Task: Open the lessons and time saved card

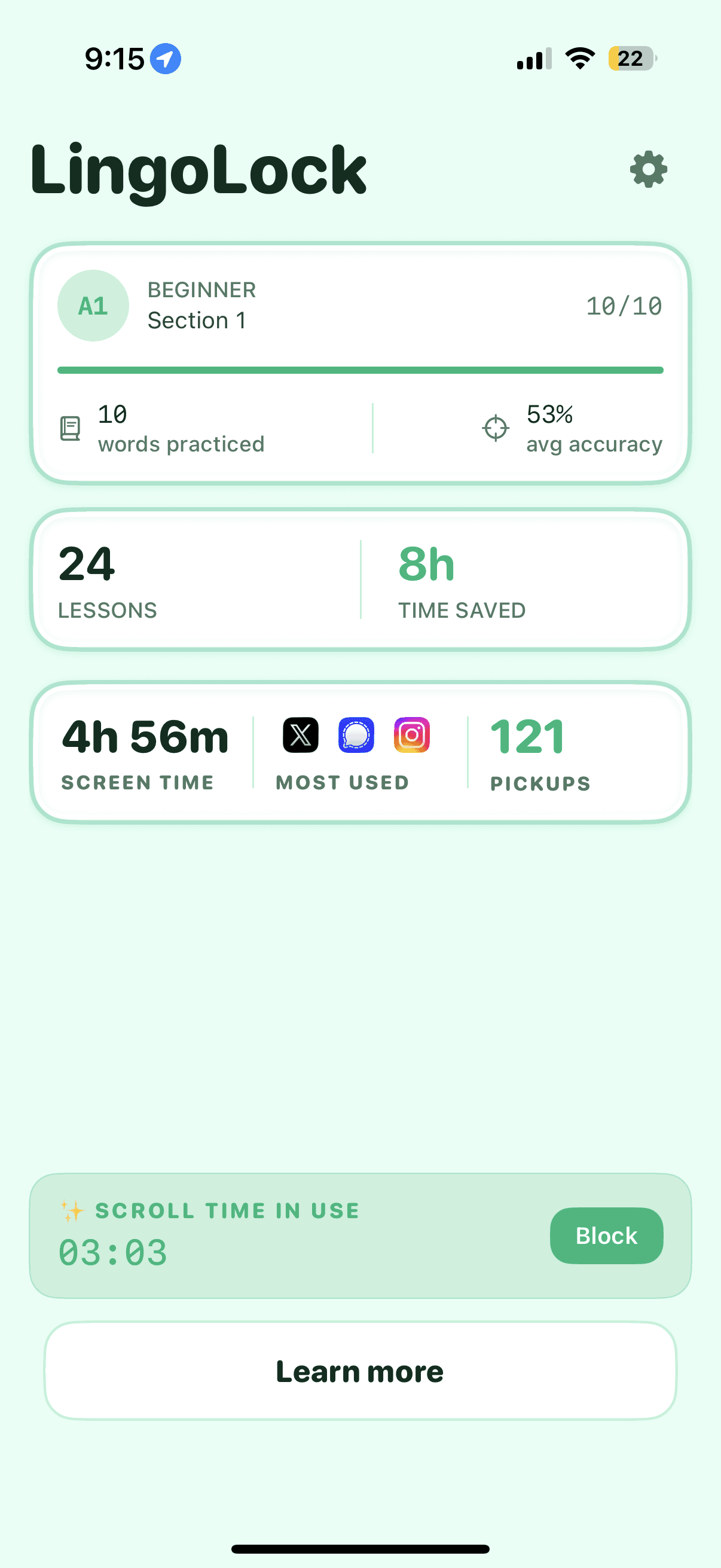Action: point(360,579)
